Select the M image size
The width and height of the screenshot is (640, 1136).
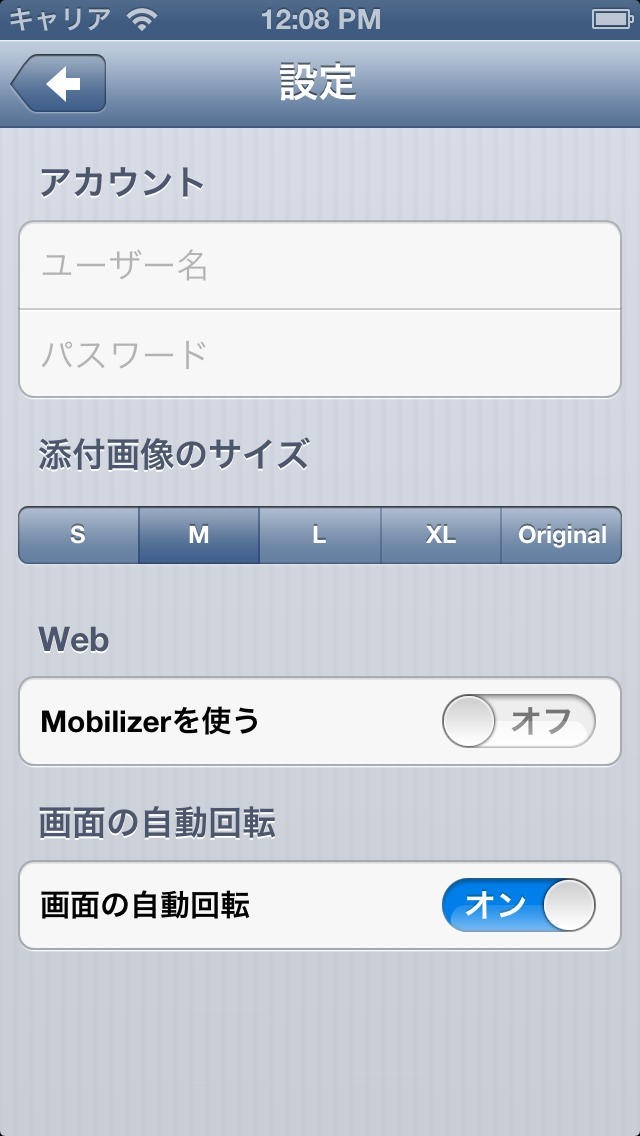(x=199, y=535)
